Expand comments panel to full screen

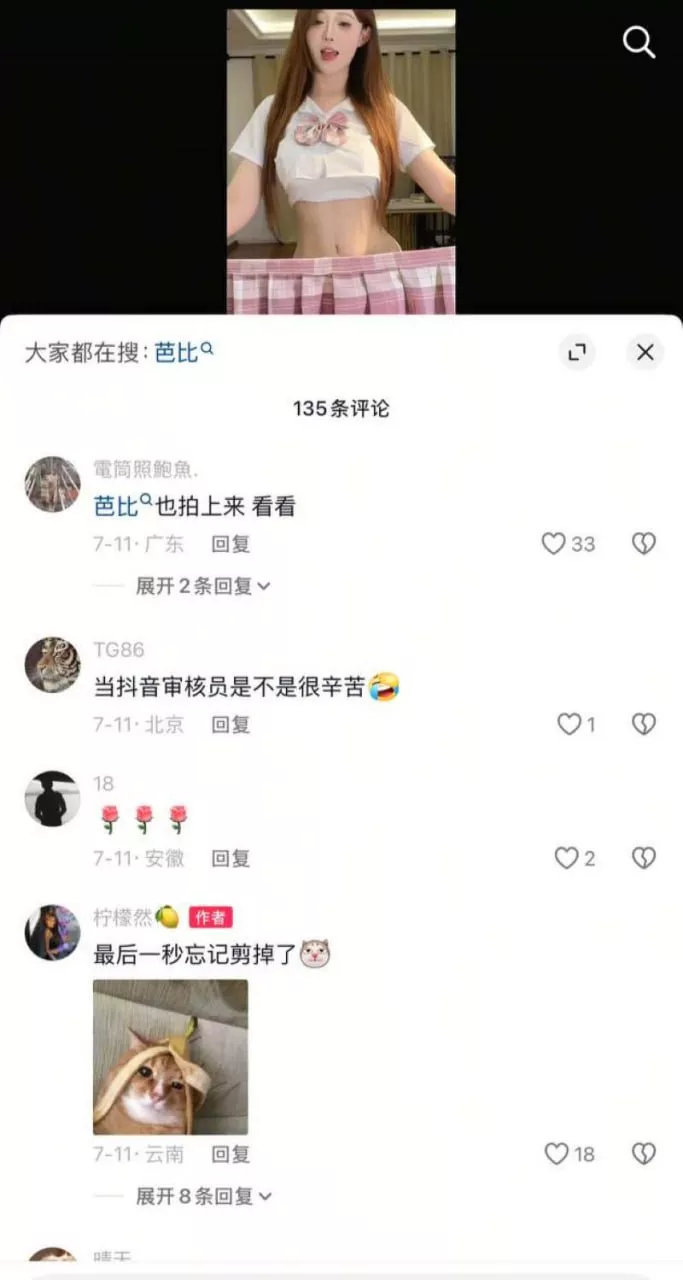pyautogui.click(x=577, y=352)
